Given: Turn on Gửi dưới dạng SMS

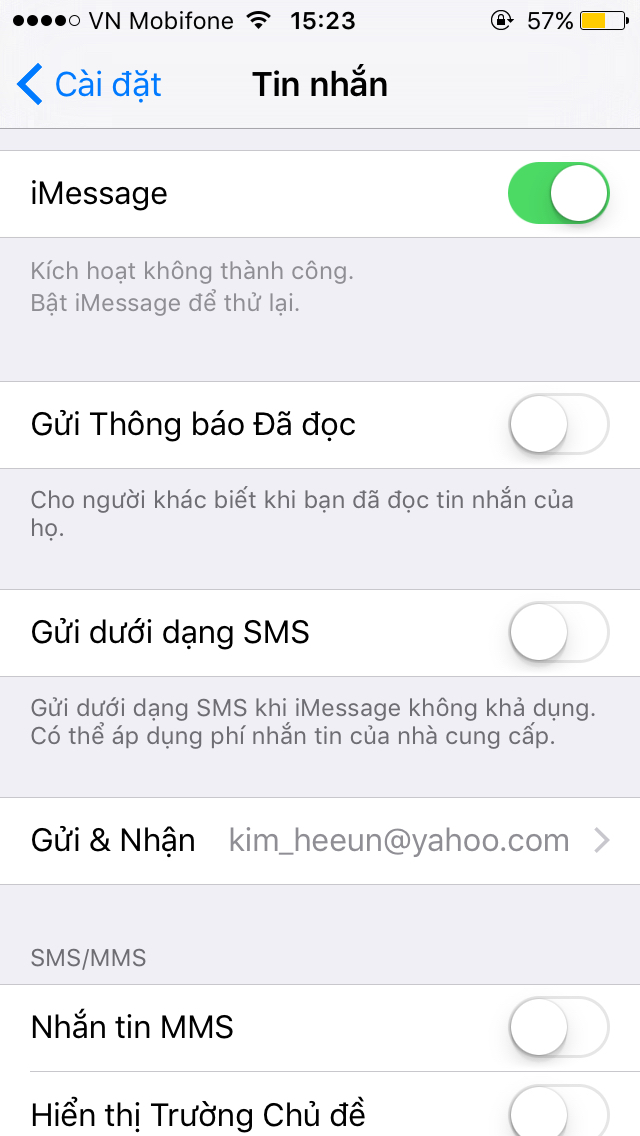Looking at the screenshot, I should click(559, 632).
